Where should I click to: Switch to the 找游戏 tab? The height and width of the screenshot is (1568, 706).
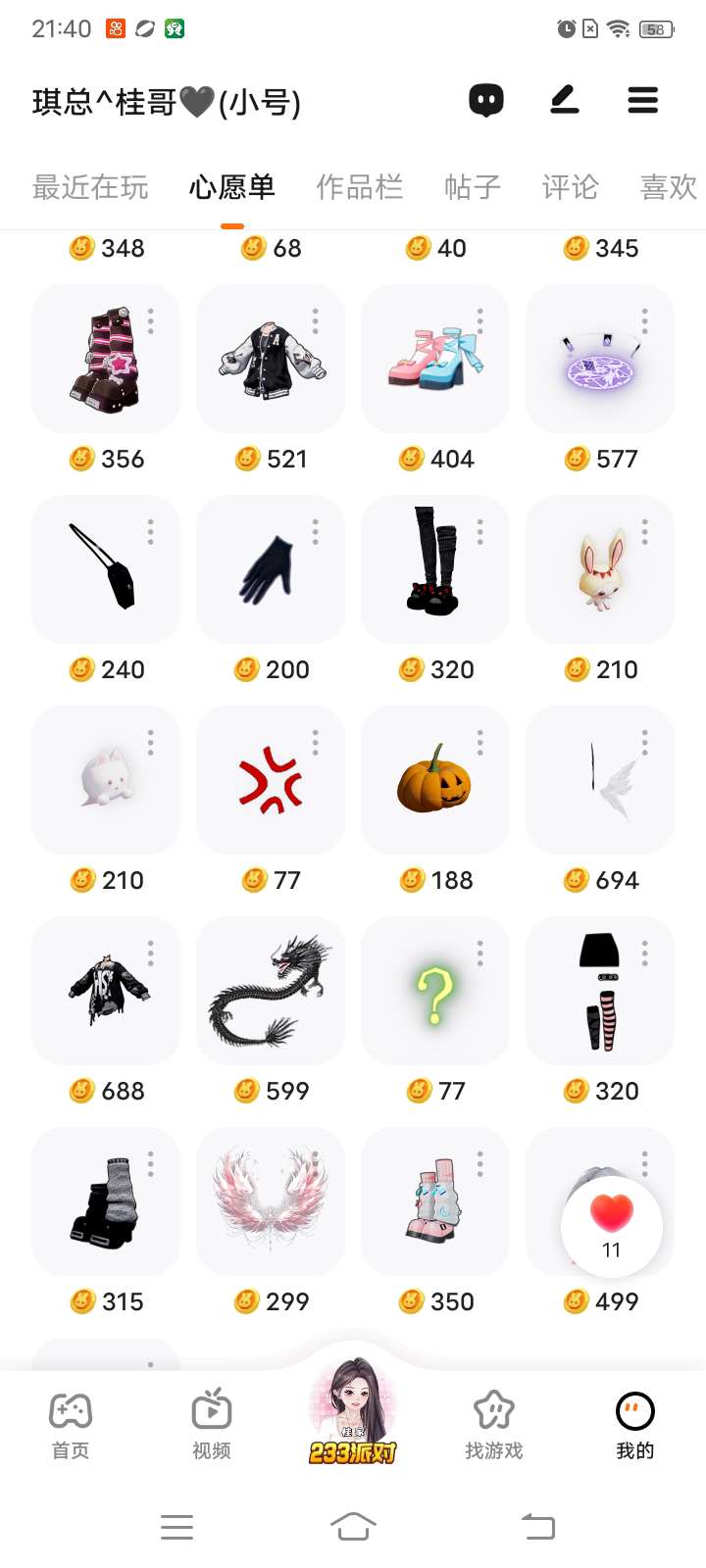[494, 1426]
